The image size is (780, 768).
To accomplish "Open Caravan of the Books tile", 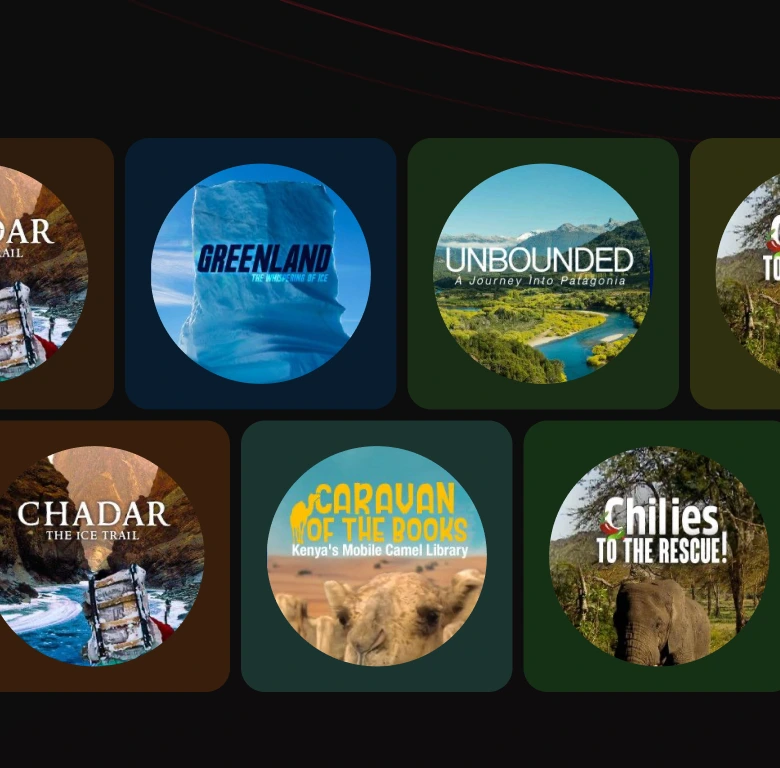I will [377, 555].
